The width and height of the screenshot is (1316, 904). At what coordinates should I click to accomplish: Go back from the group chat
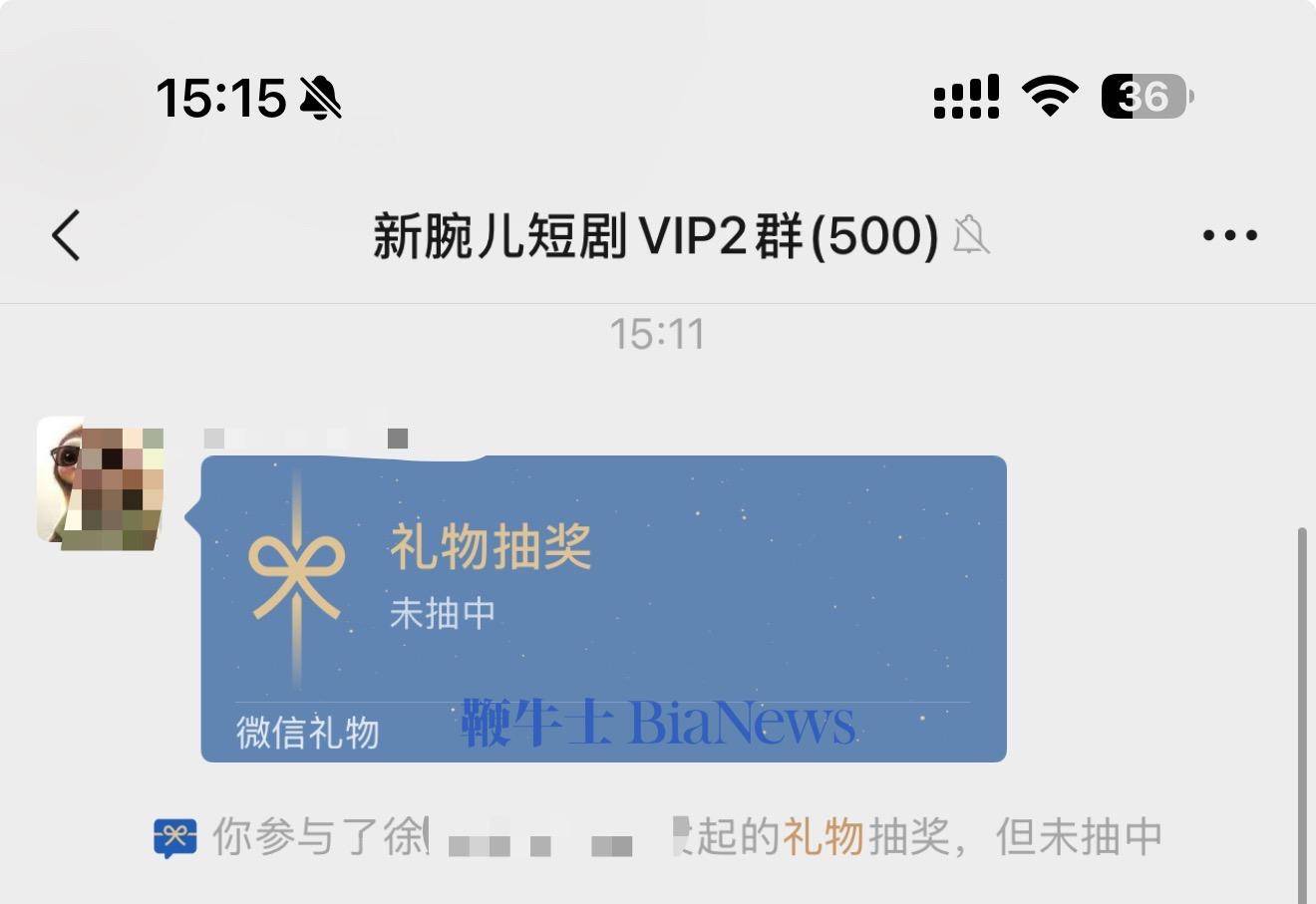[x=66, y=236]
